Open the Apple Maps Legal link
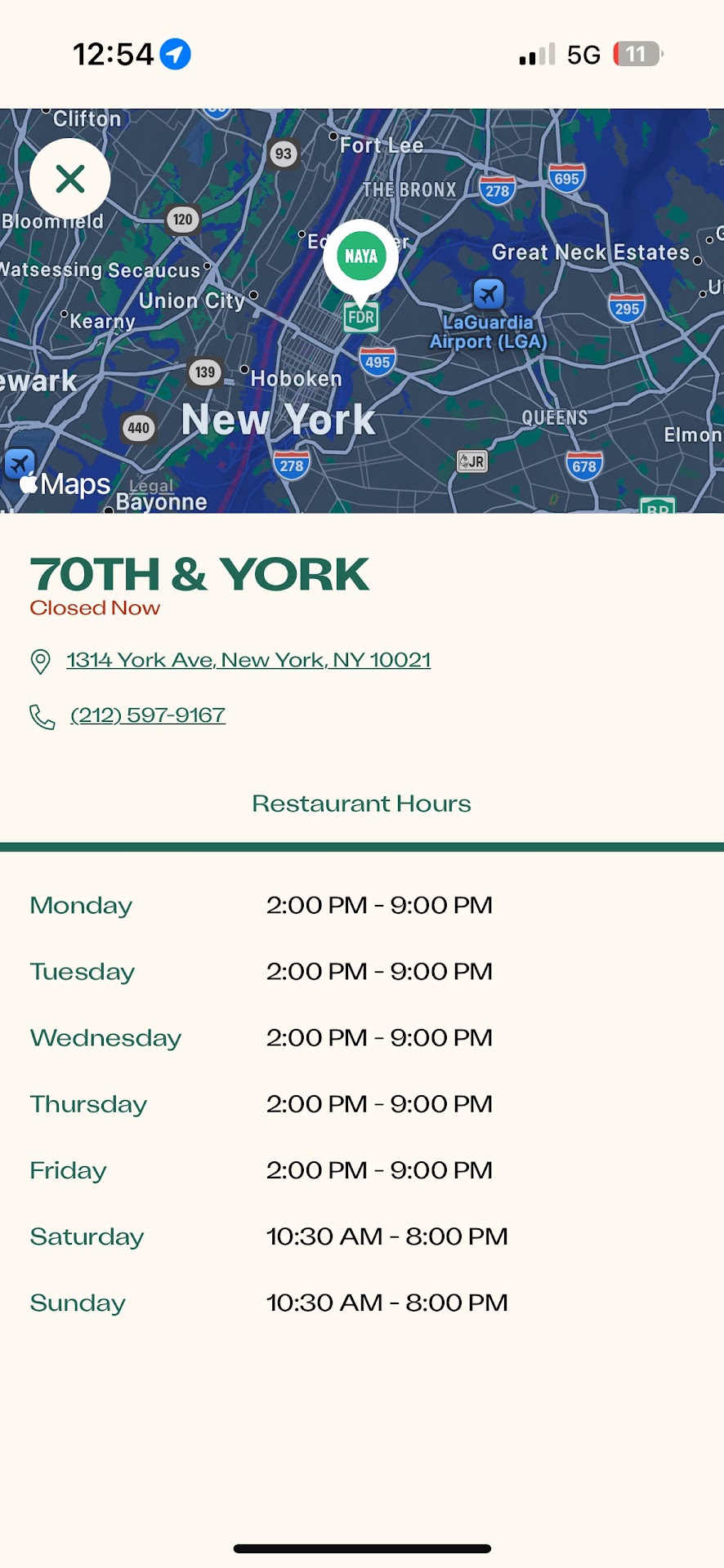The image size is (724, 1568). [x=151, y=486]
